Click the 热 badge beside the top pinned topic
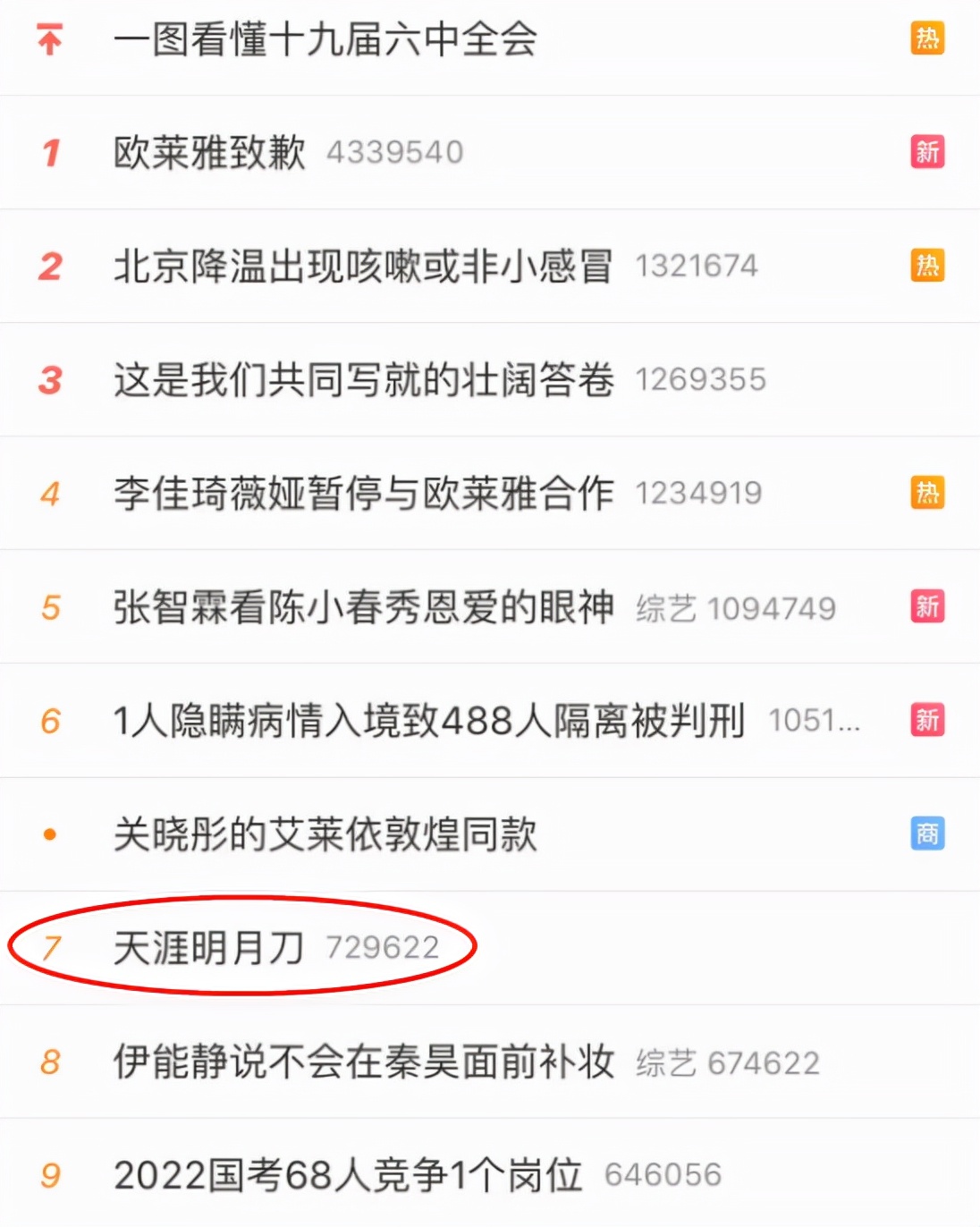The width and height of the screenshot is (980, 1227). click(928, 38)
